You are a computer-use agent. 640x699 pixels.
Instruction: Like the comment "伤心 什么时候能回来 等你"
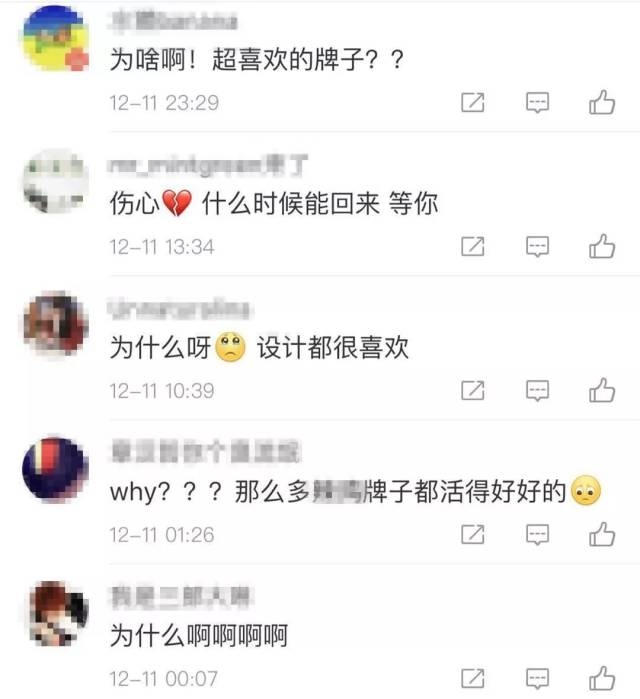pyautogui.click(x=602, y=246)
